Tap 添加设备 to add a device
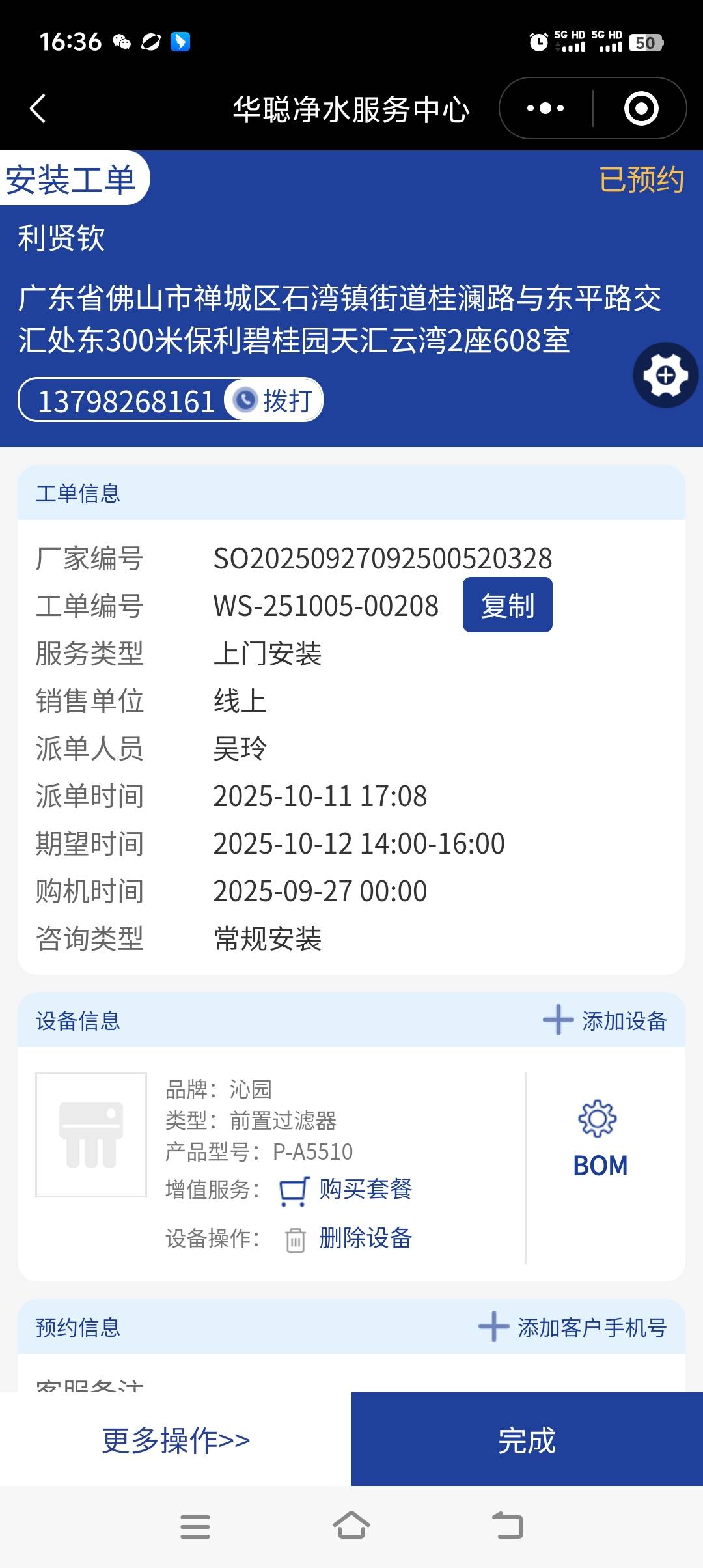This screenshot has width=703, height=1568. (605, 1020)
